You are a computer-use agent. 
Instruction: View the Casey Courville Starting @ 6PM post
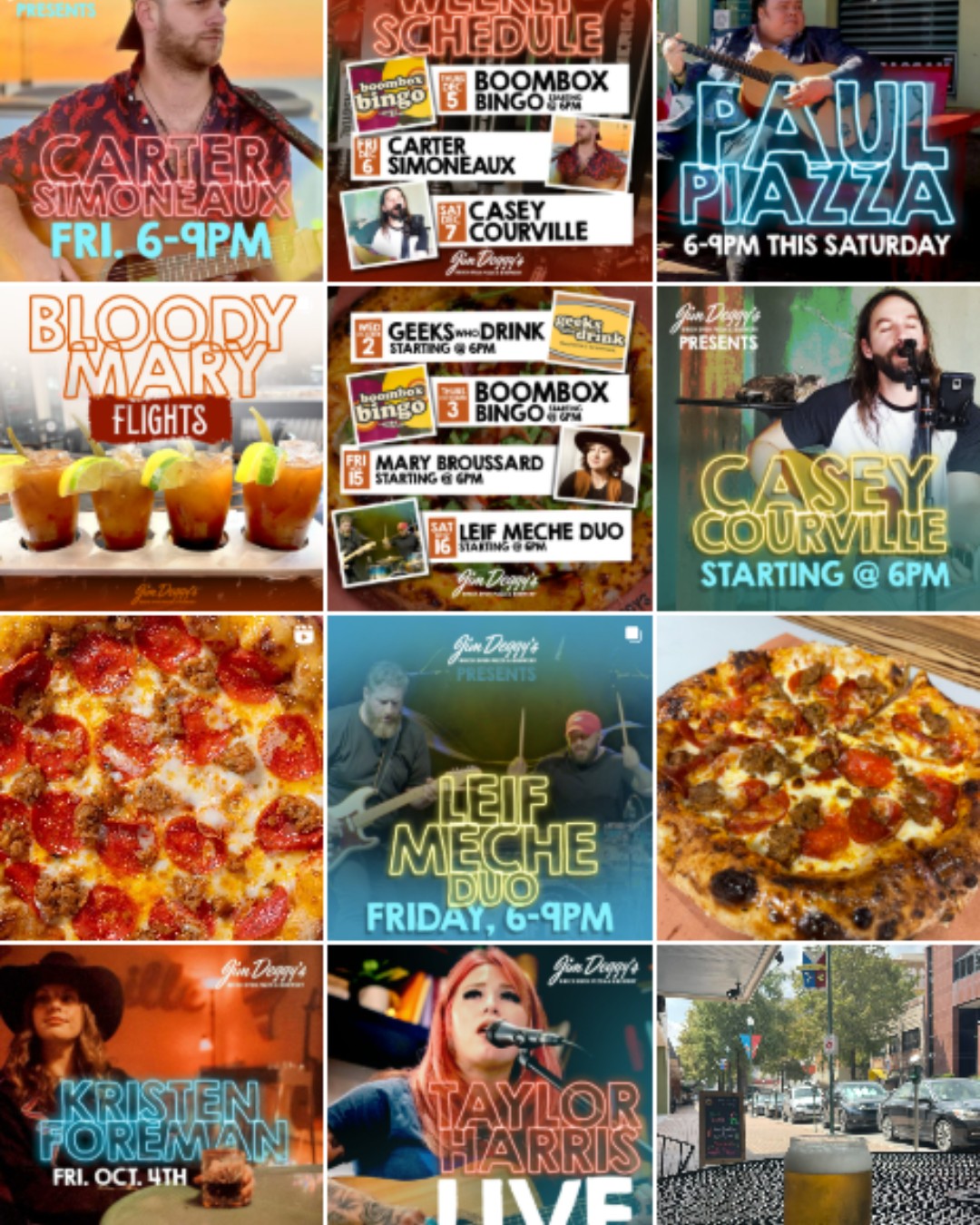point(818,447)
